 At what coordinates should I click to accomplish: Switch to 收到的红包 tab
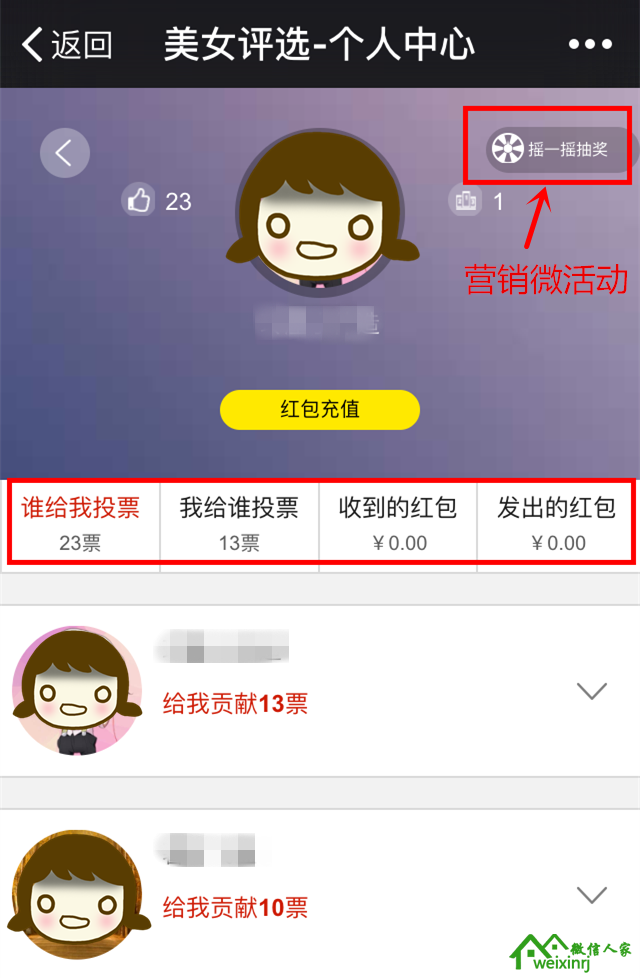pos(398,522)
